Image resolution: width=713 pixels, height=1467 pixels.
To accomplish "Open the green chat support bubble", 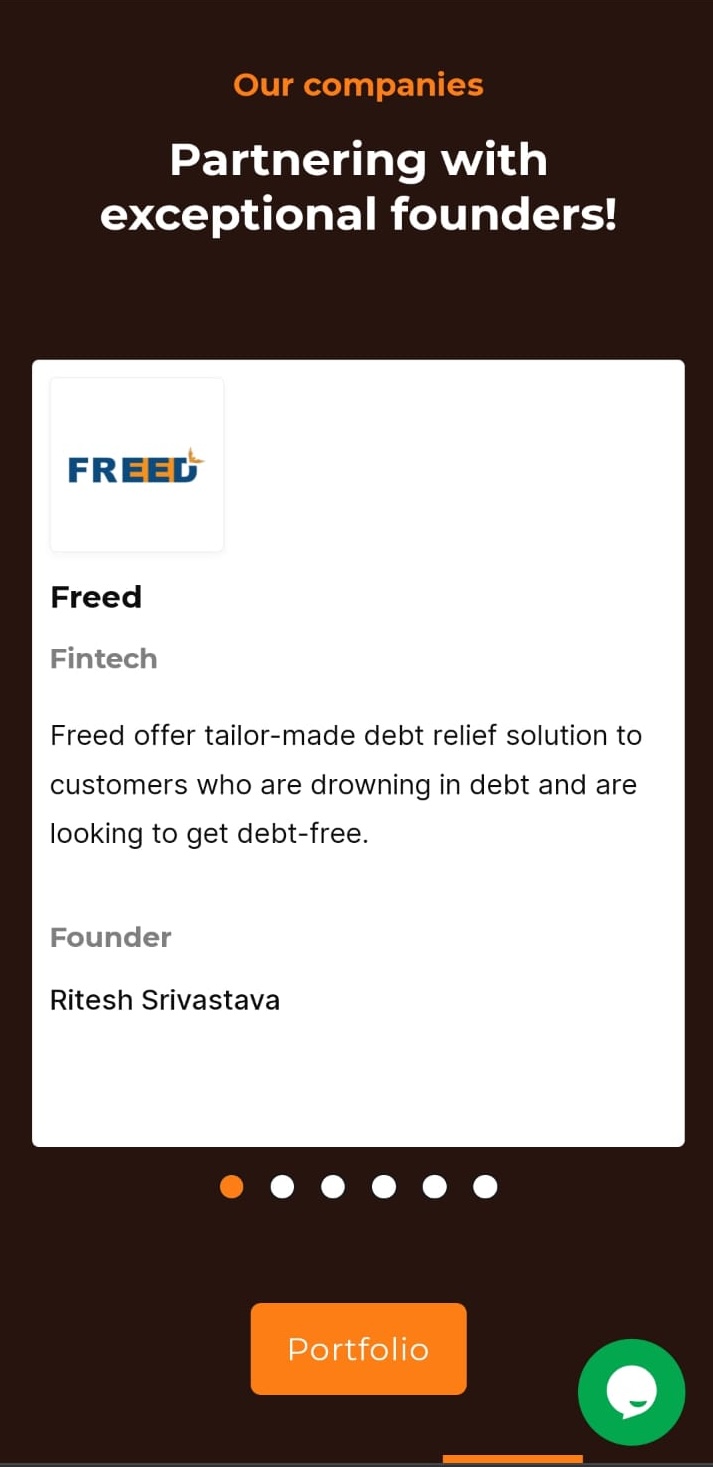I will pyautogui.click(x=631, y=1391).
